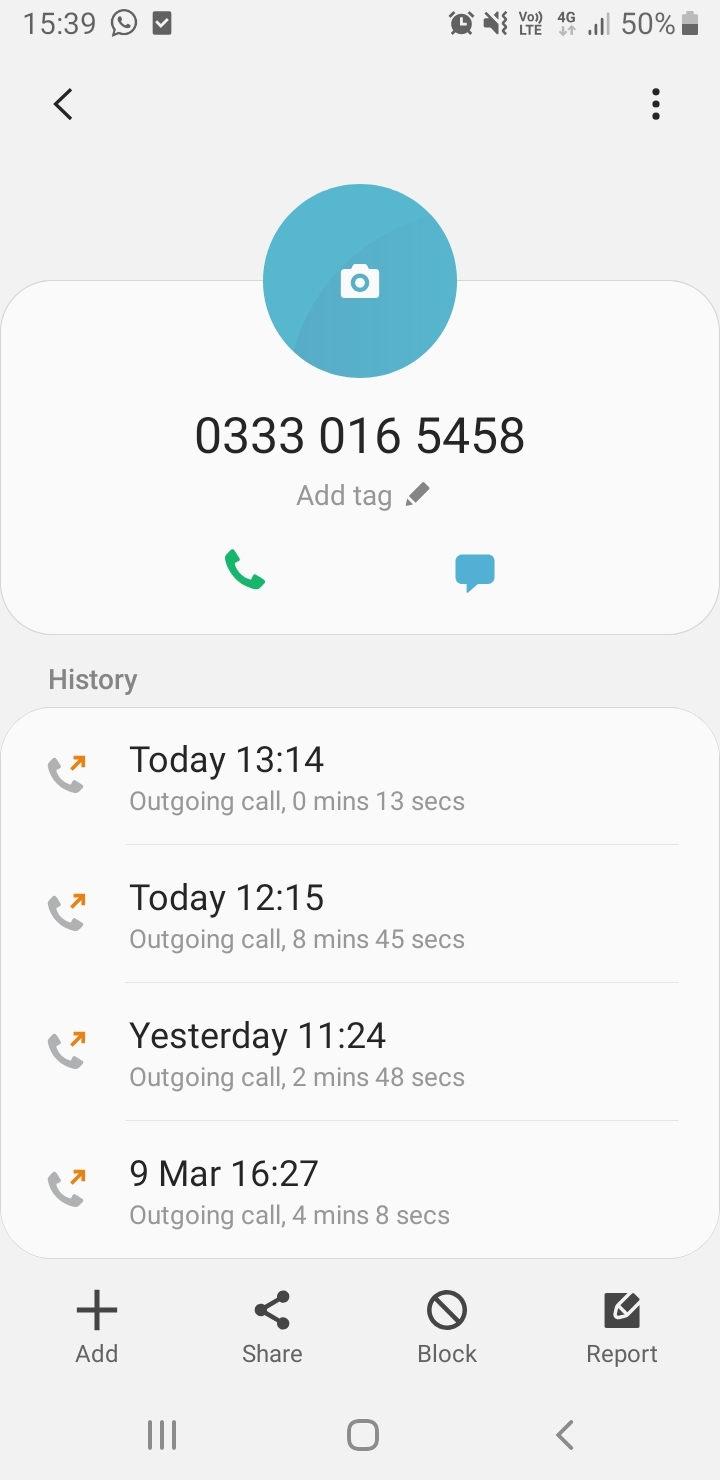
Task: Send a message using blue chat icon
Action: 475,572
